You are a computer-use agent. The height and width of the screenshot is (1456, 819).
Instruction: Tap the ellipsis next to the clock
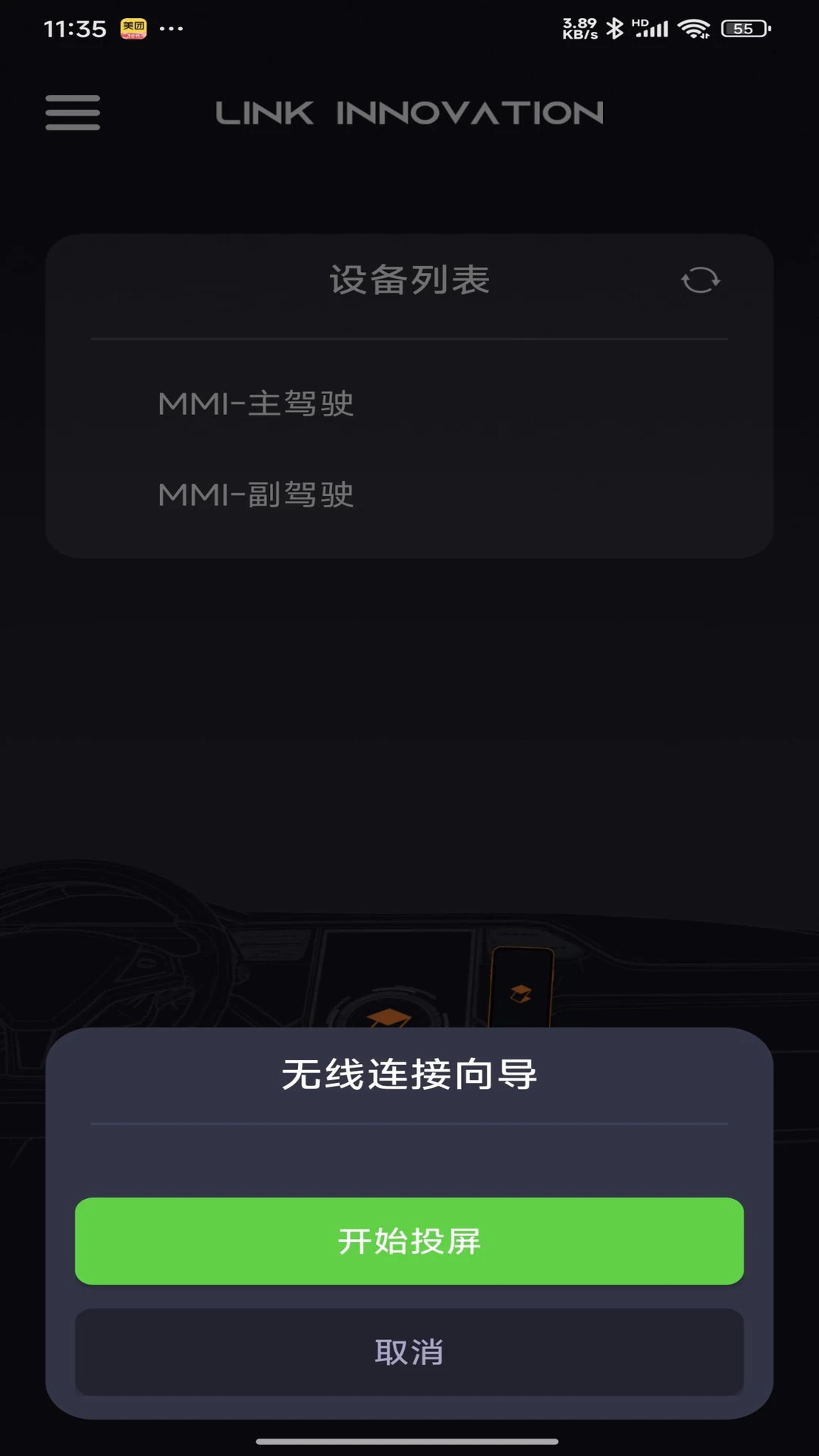[x=171, y=30]
